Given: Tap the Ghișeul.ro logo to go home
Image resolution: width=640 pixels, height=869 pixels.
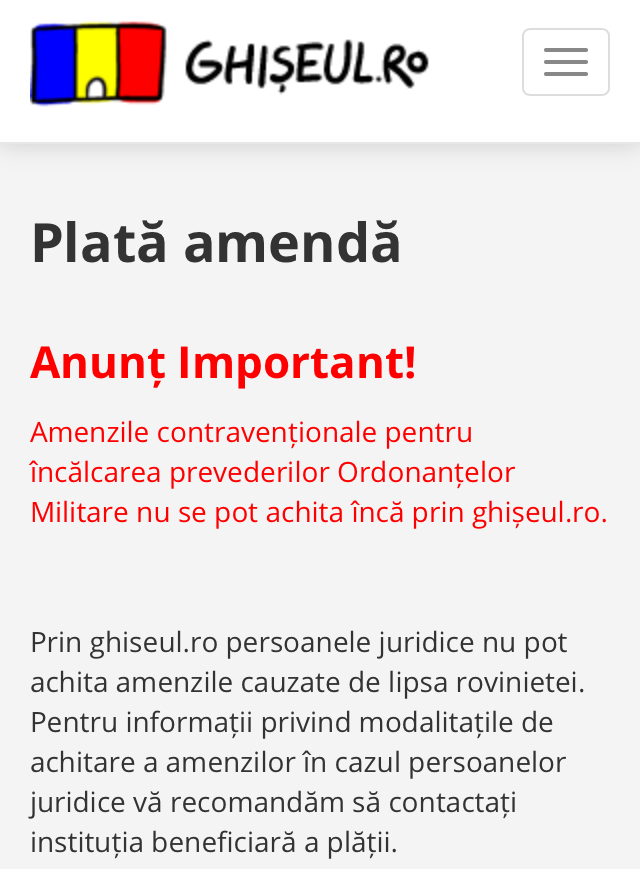Looking at the screenshot, I should pos(229,63).
